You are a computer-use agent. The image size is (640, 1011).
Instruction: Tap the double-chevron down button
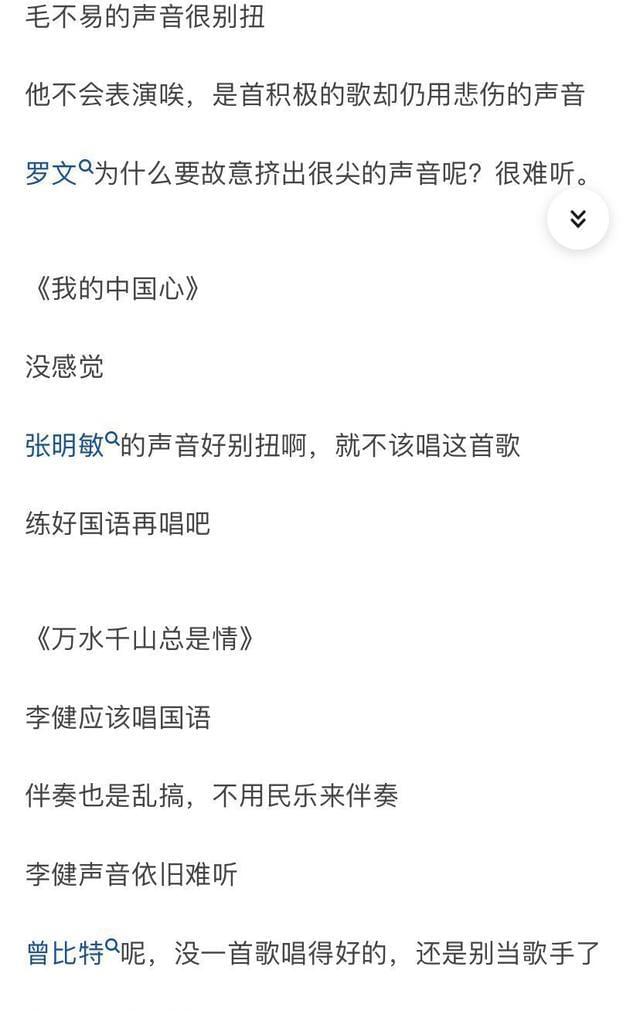[578, 219]
